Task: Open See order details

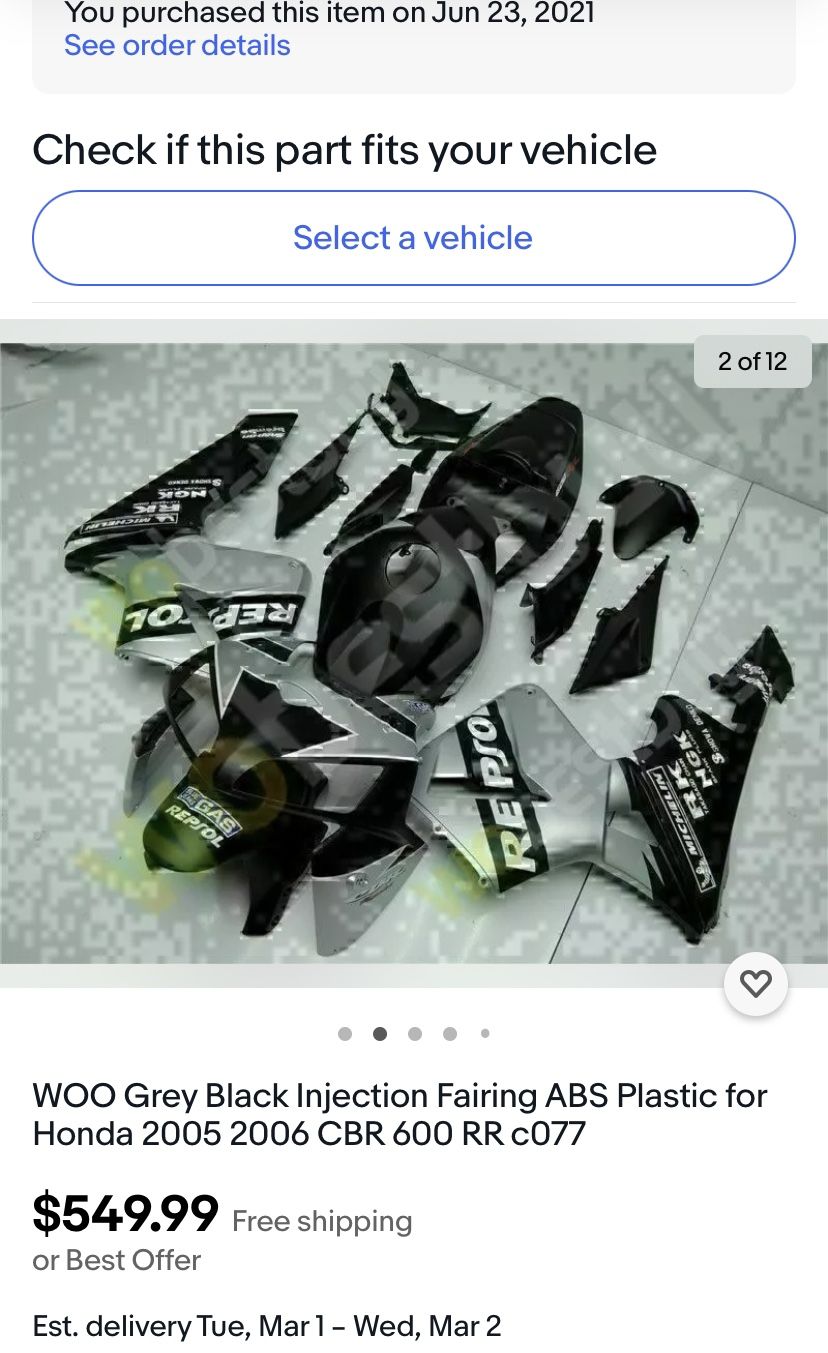Action: tap(177, 45)
